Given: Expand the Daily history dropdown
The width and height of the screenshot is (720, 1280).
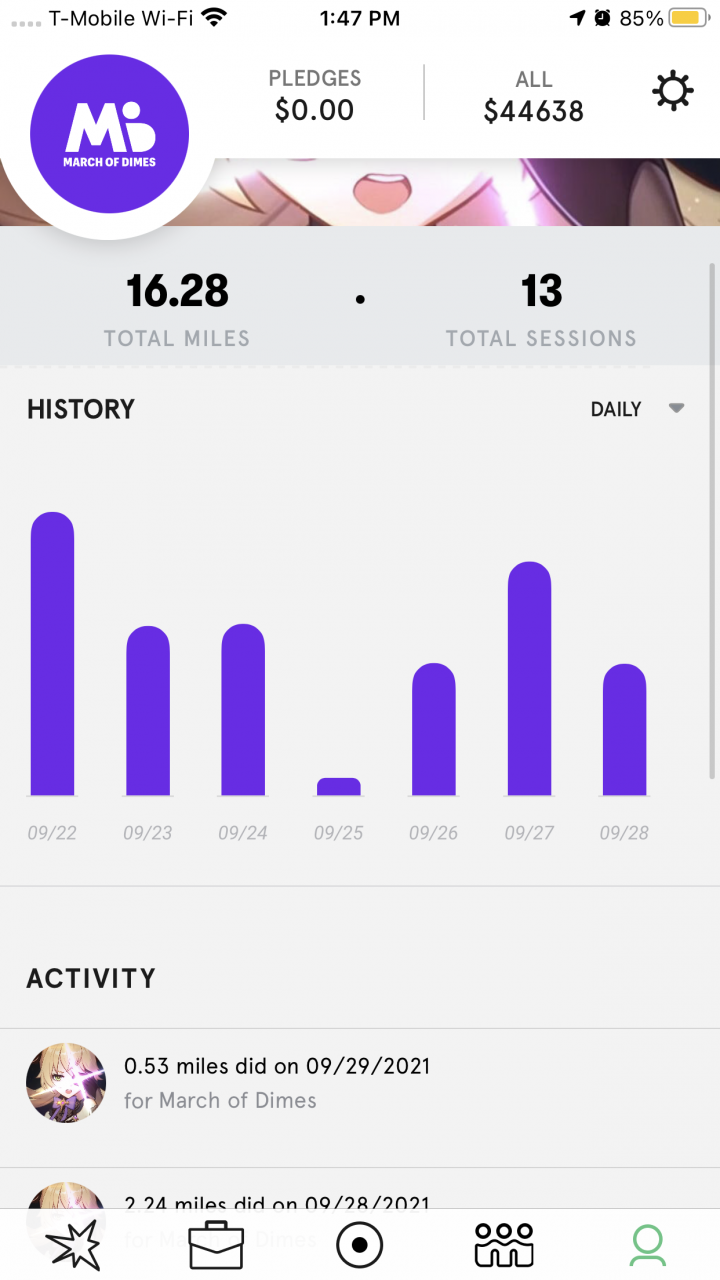Looking at the screenshot, I should pos(637,409).
